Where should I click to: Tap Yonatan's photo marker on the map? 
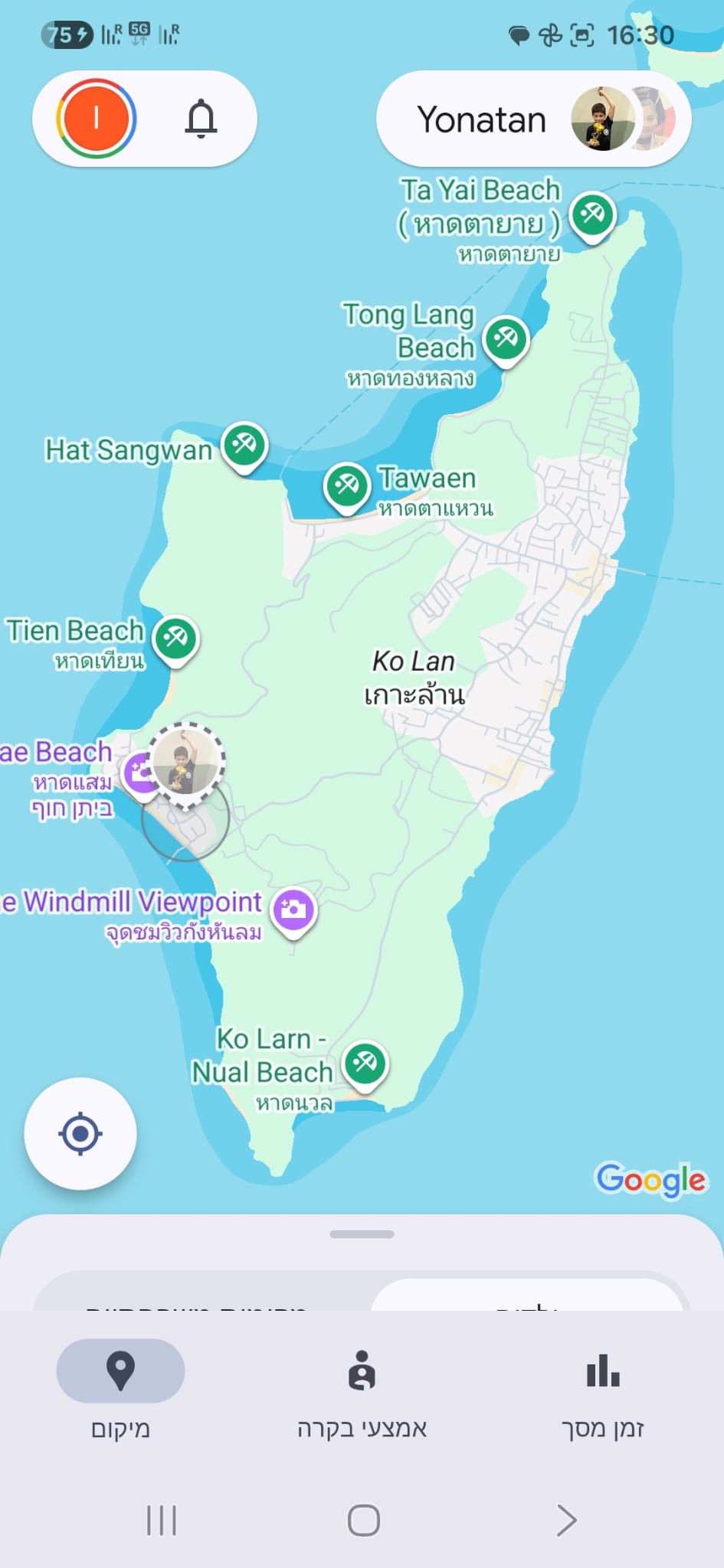click(185, 761)
